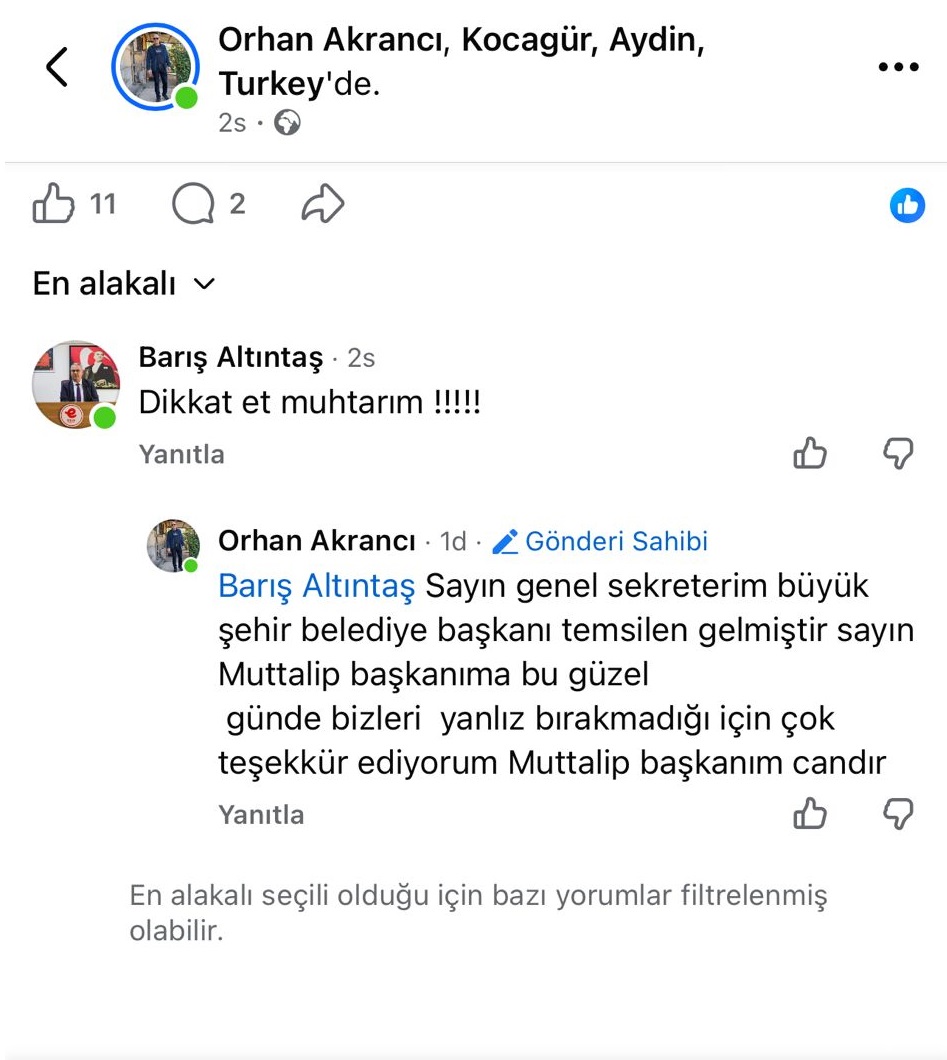Like Barış Altıntaş's comment
Screen dimensions: 947x1060
(810, 454)
